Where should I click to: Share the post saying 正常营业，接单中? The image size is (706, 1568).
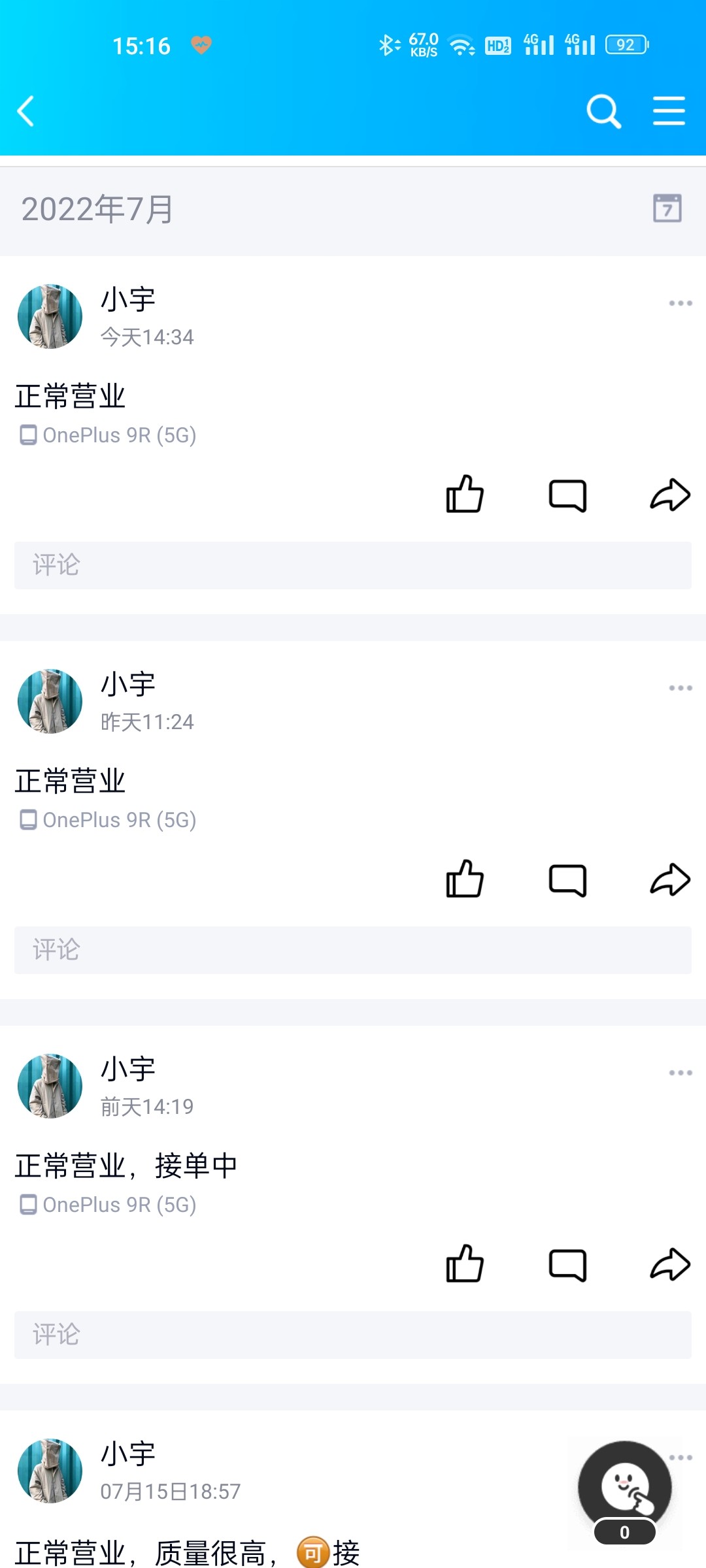click(x=669, y=1264)
